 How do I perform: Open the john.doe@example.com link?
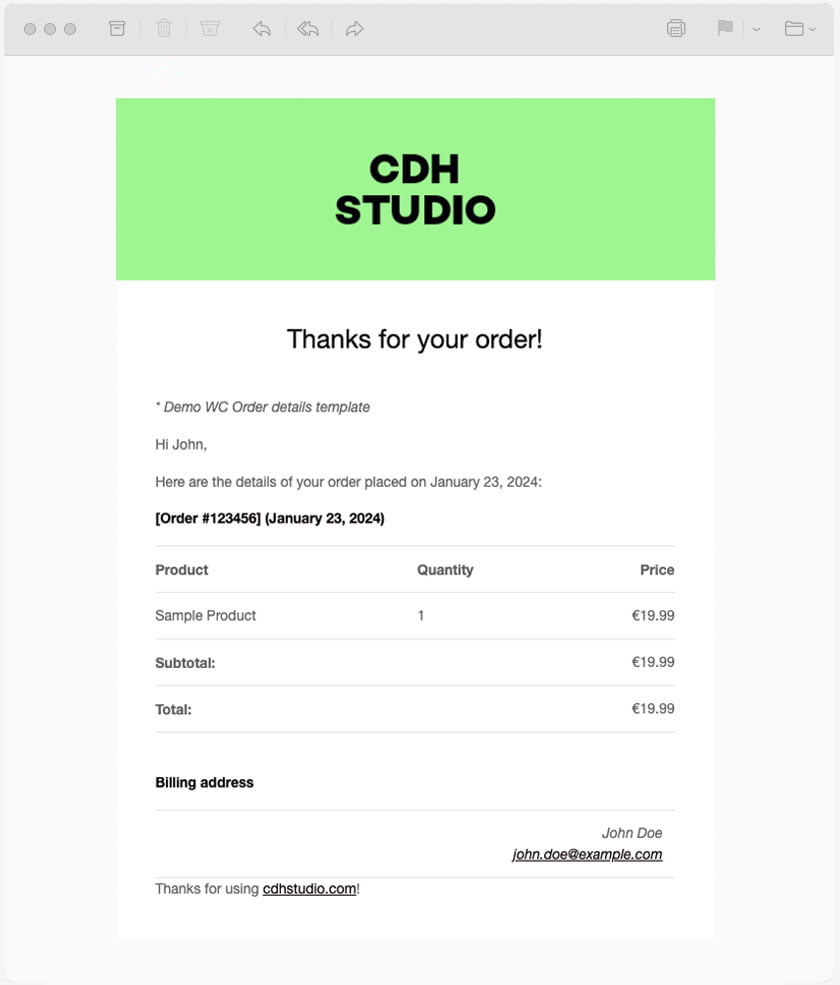click(x=587, y=854)
